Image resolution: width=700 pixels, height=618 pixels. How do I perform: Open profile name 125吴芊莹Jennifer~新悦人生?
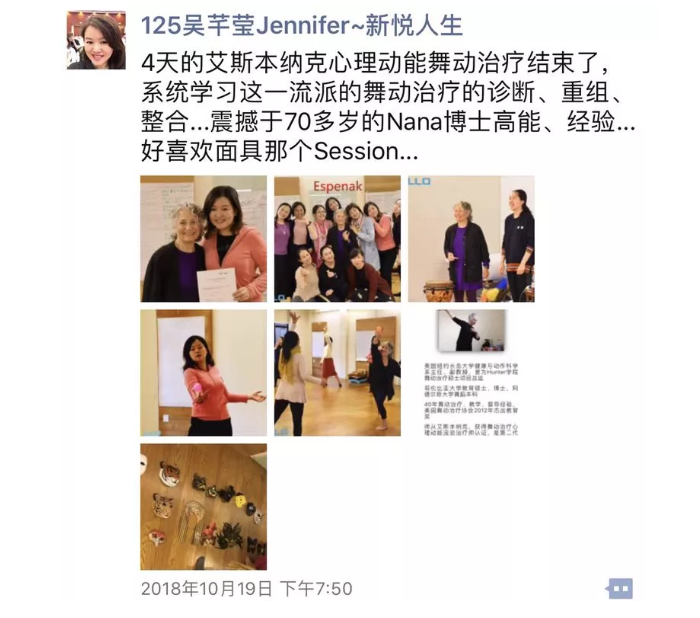click(x=302, y=26)
